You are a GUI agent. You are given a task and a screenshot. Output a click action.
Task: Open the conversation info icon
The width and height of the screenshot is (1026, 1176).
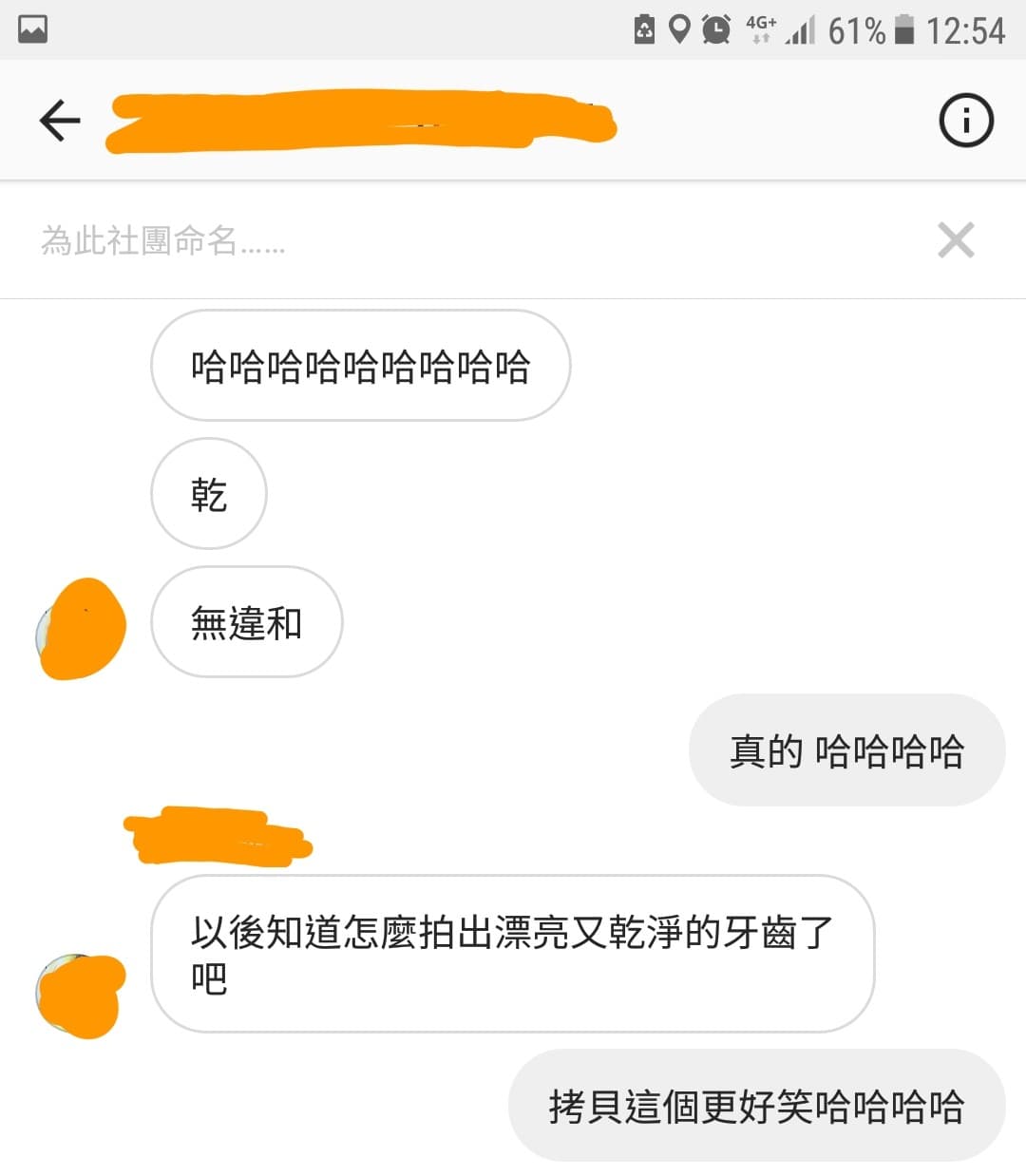965,121
